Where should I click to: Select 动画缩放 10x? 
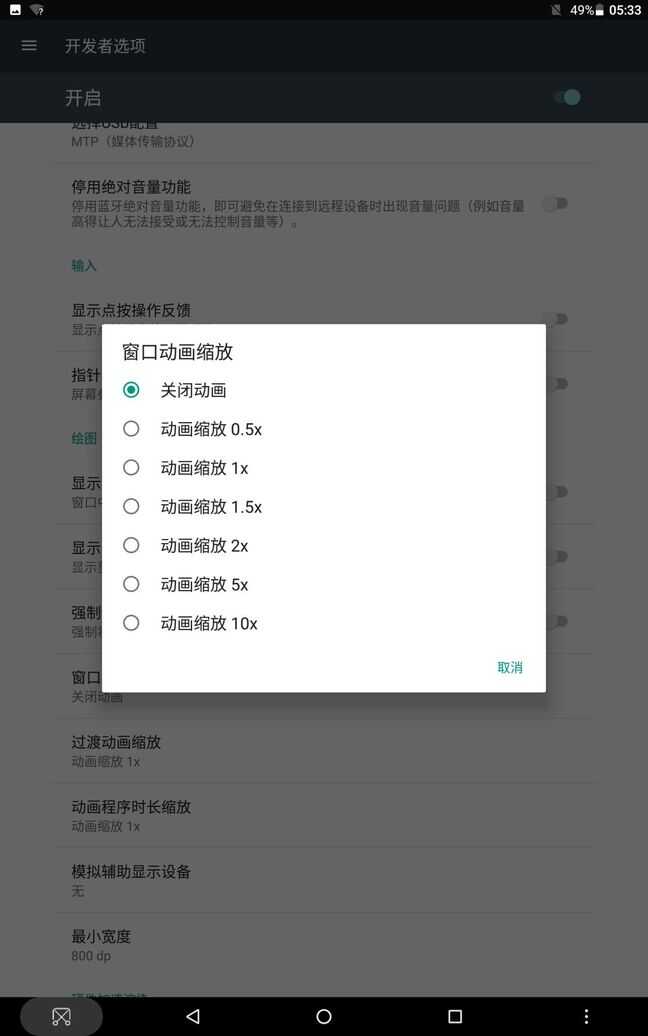(208, 623)
